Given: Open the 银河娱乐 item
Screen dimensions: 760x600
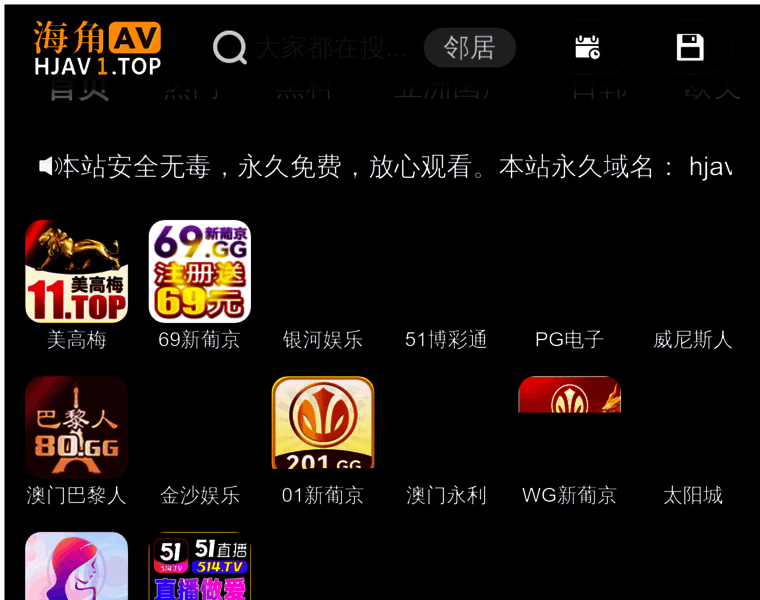Looking at the screenshot, I should tap(322, 339).
